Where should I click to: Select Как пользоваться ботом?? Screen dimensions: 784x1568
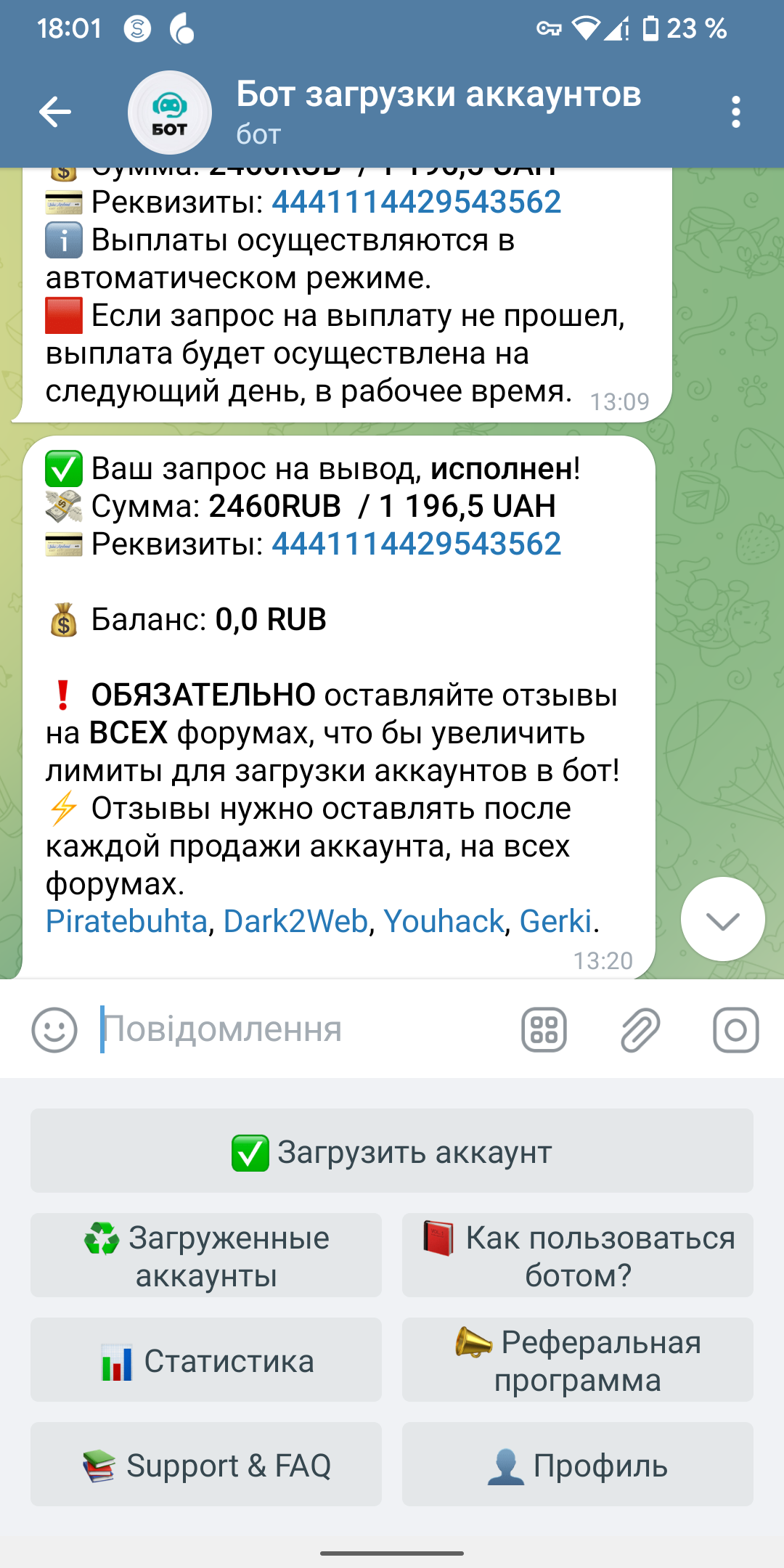578,1256
